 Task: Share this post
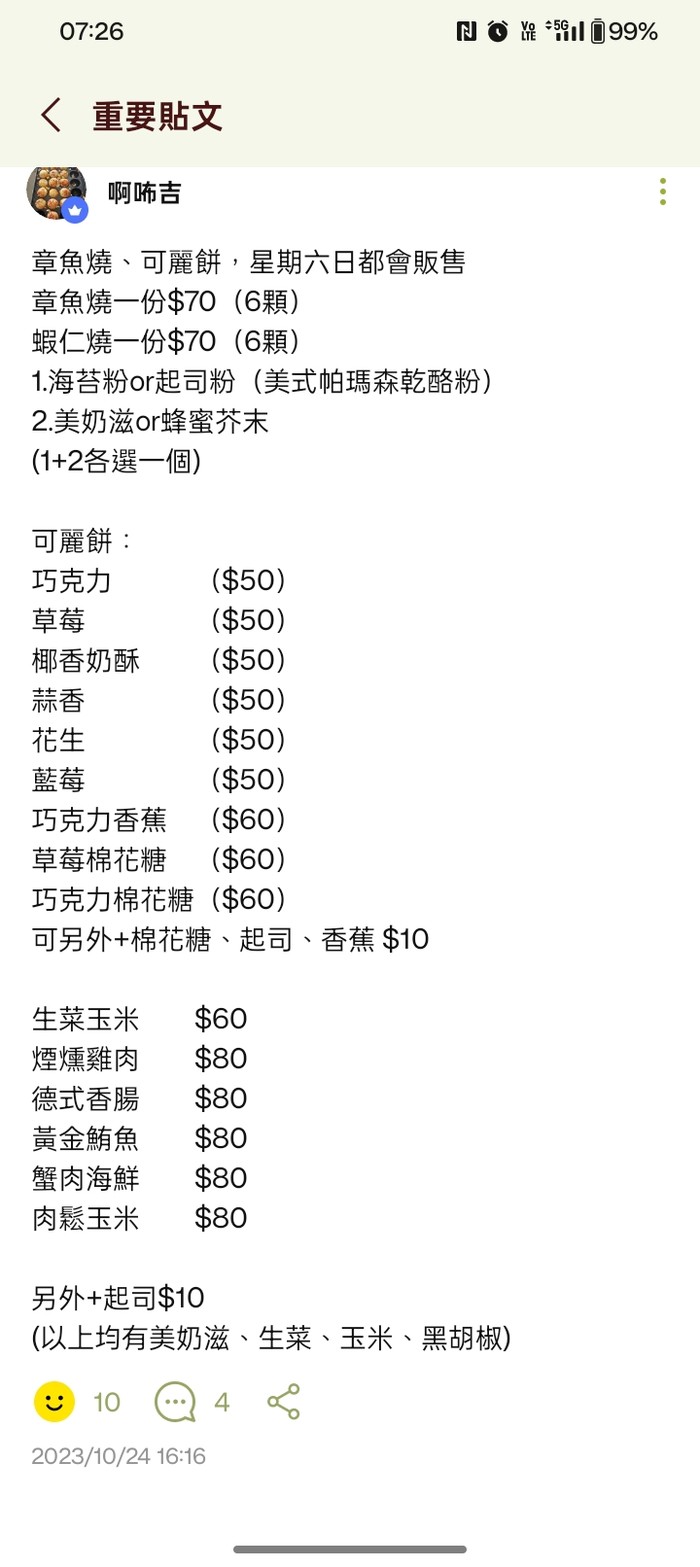point(284,1402)
